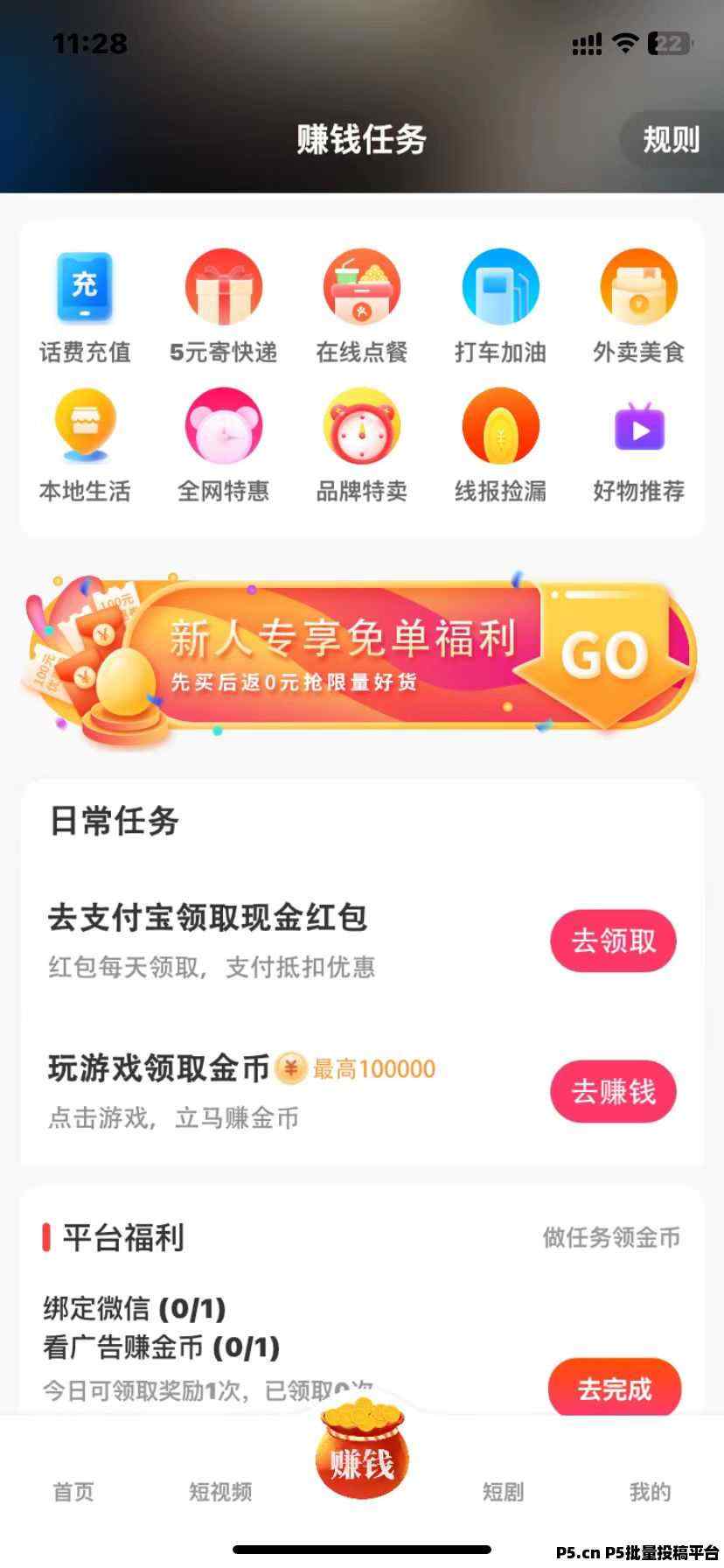The height and width of the screenshot is (1568, 724).
Task: Switch to the 短视频 tab
Action: tap(220, 1492)
